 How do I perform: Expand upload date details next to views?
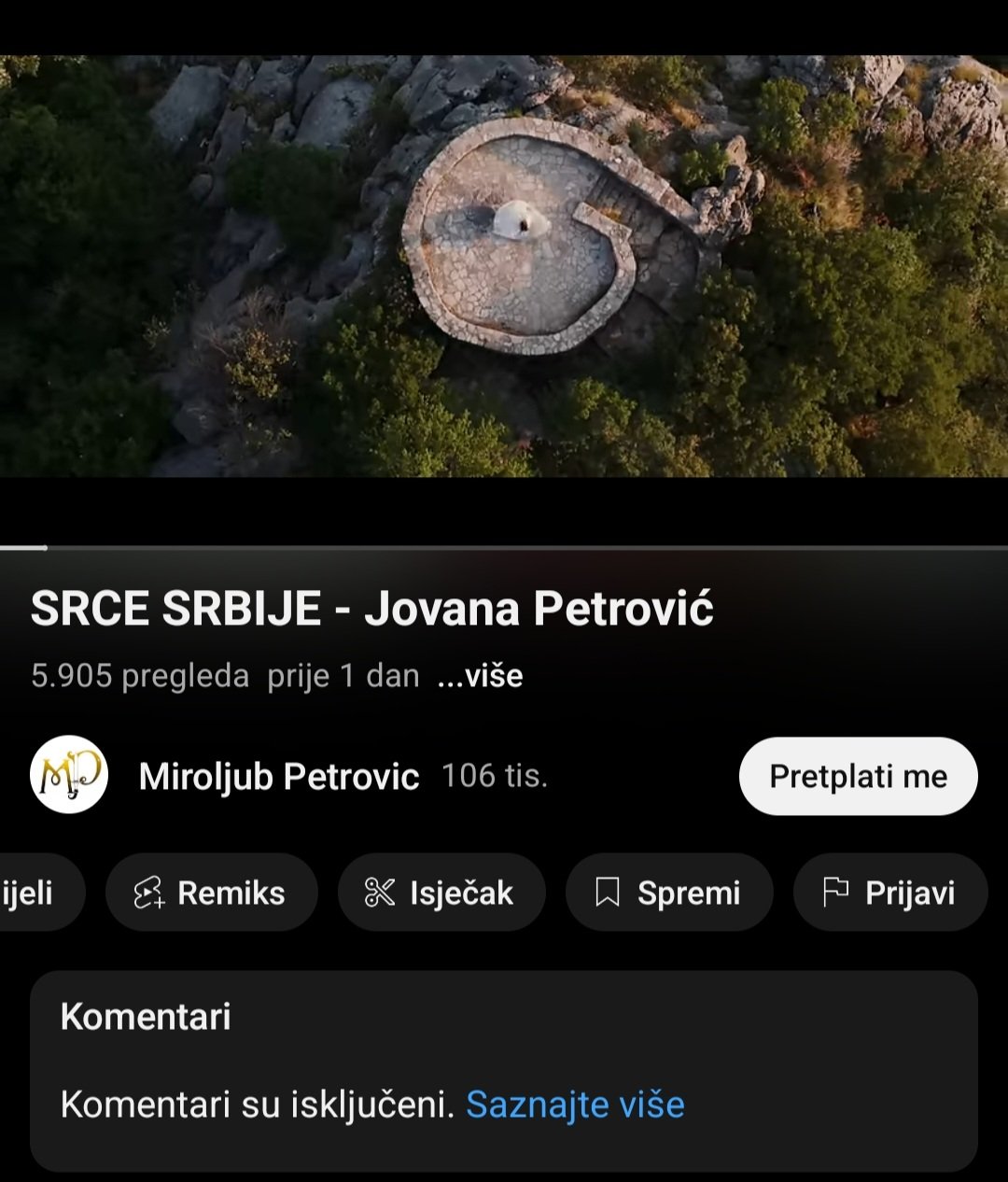pyautogui.click(x=343, y=675)
